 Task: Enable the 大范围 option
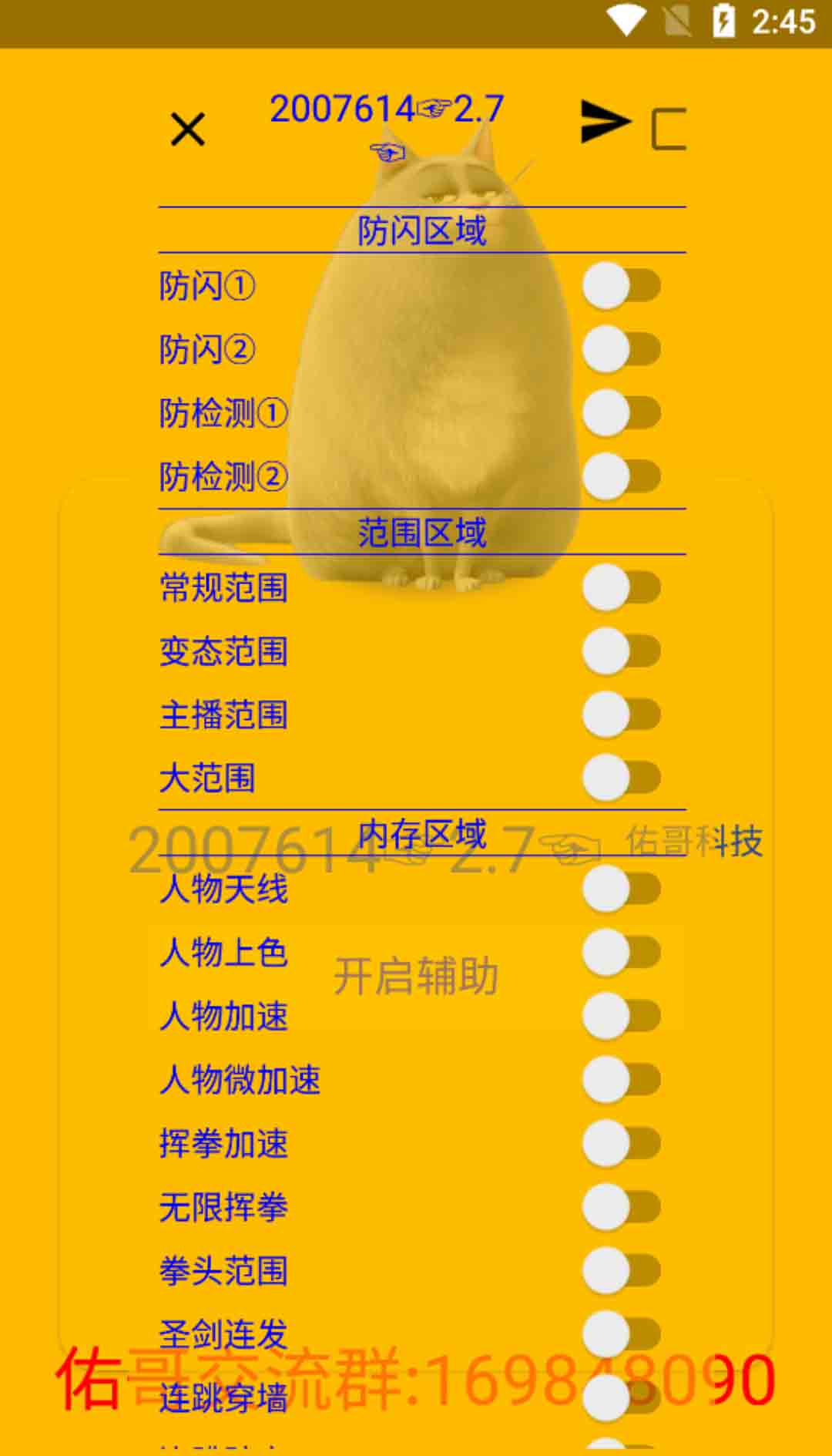click(x=621, y=778)
